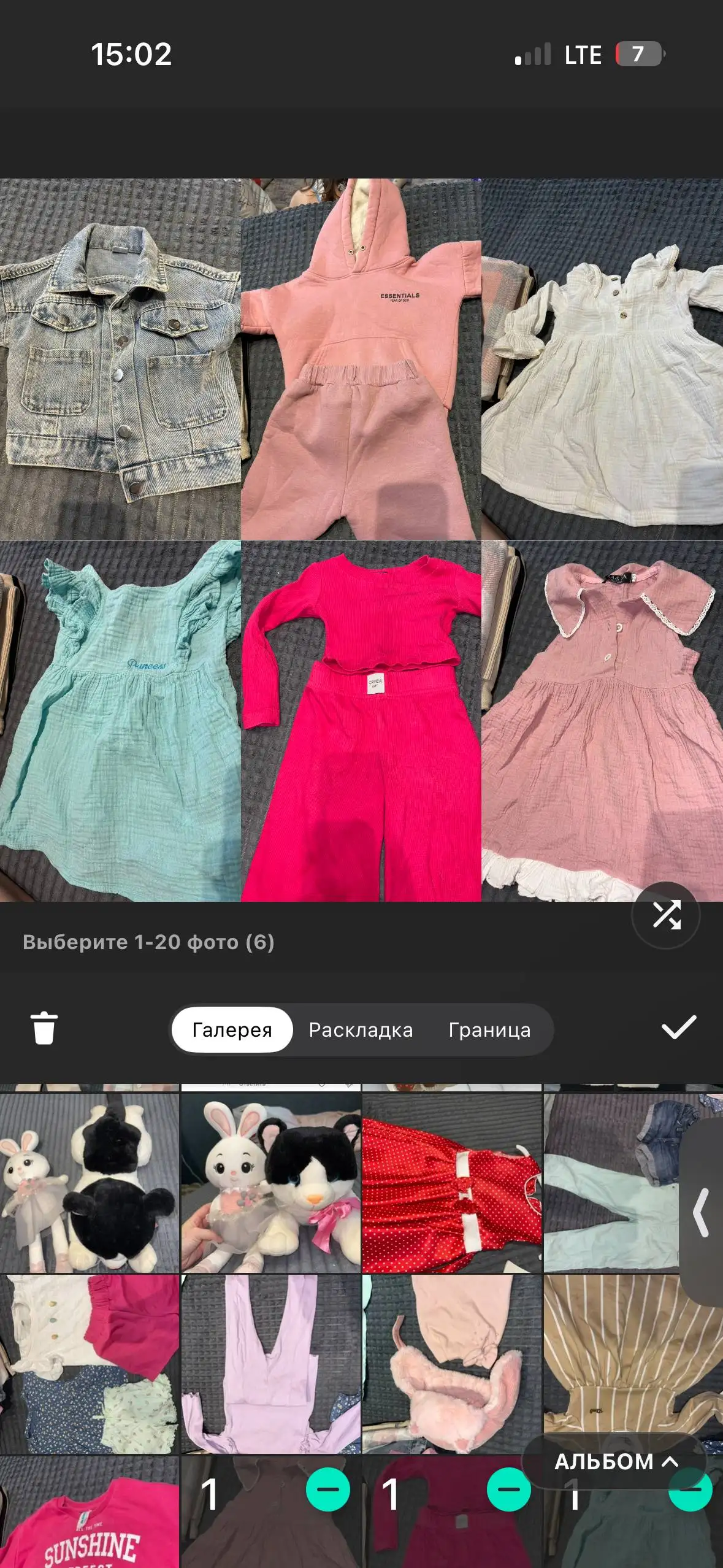Shuffle the collage layout

665,915
